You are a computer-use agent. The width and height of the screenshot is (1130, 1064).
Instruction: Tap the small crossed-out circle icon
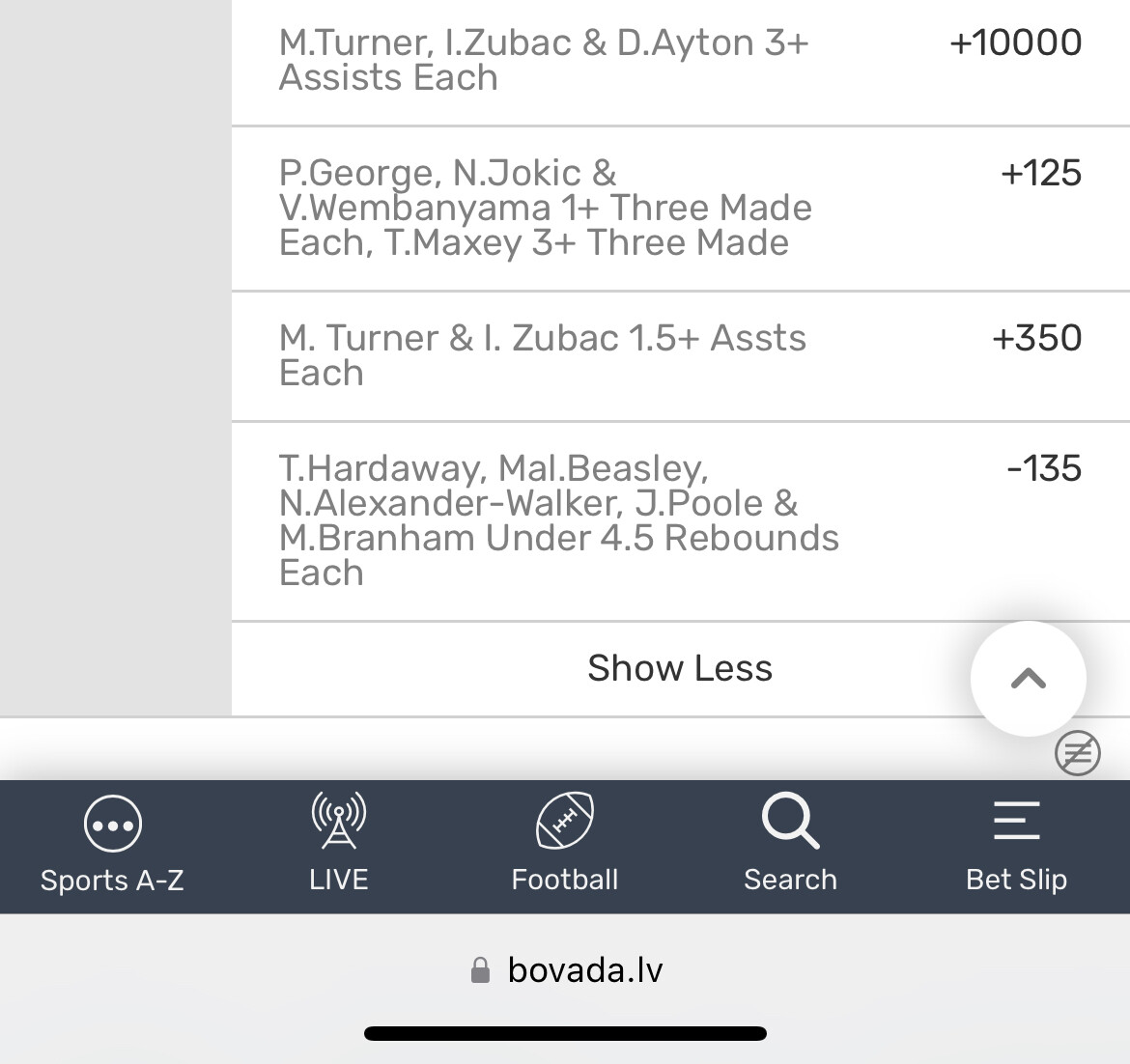coord(1077,753)
